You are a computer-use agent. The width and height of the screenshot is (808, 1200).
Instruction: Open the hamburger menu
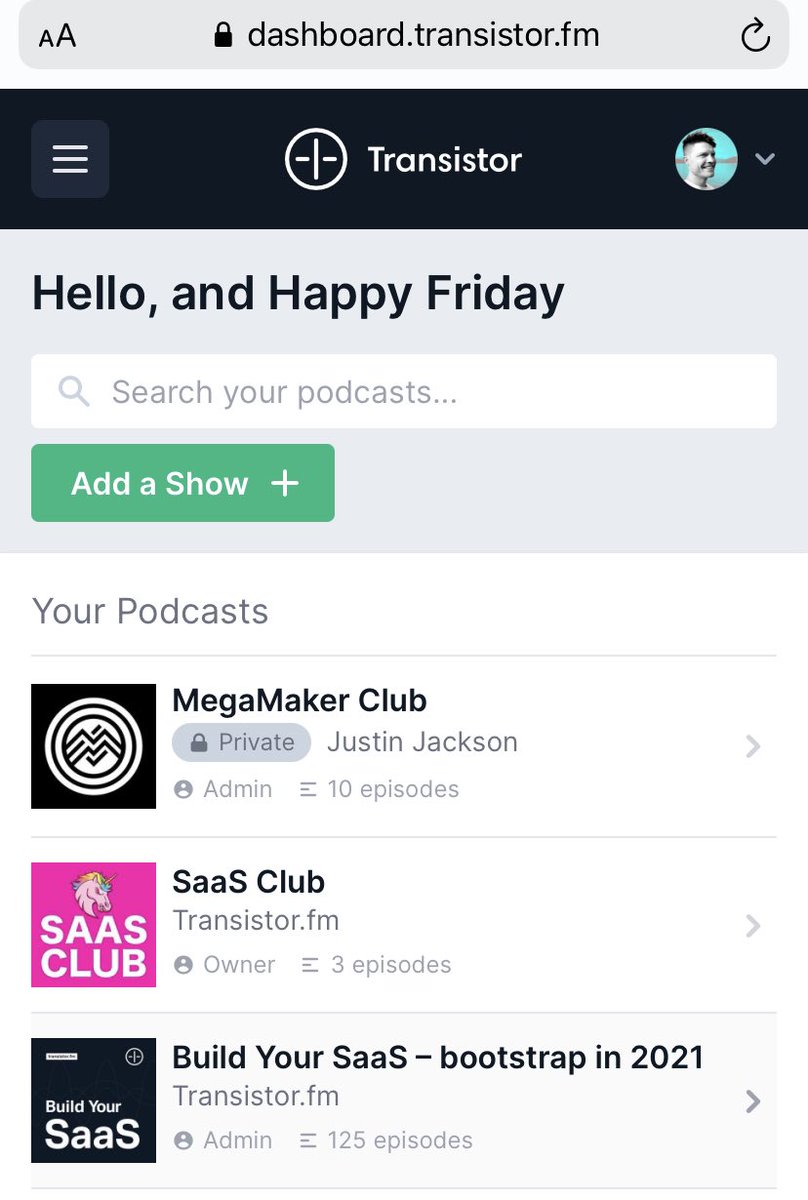[x=70, y=159]
